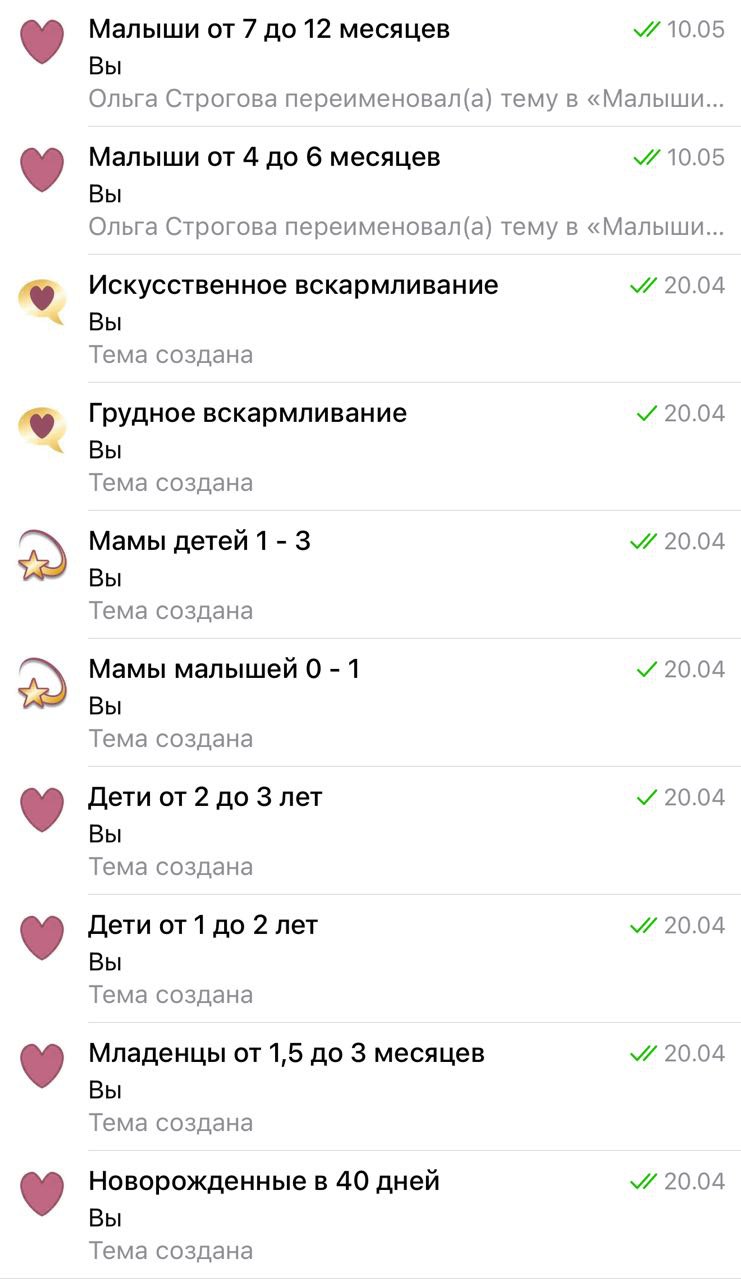
Task: Select topic Мамы малышей 0 - 1
Action: coord(370,703)
